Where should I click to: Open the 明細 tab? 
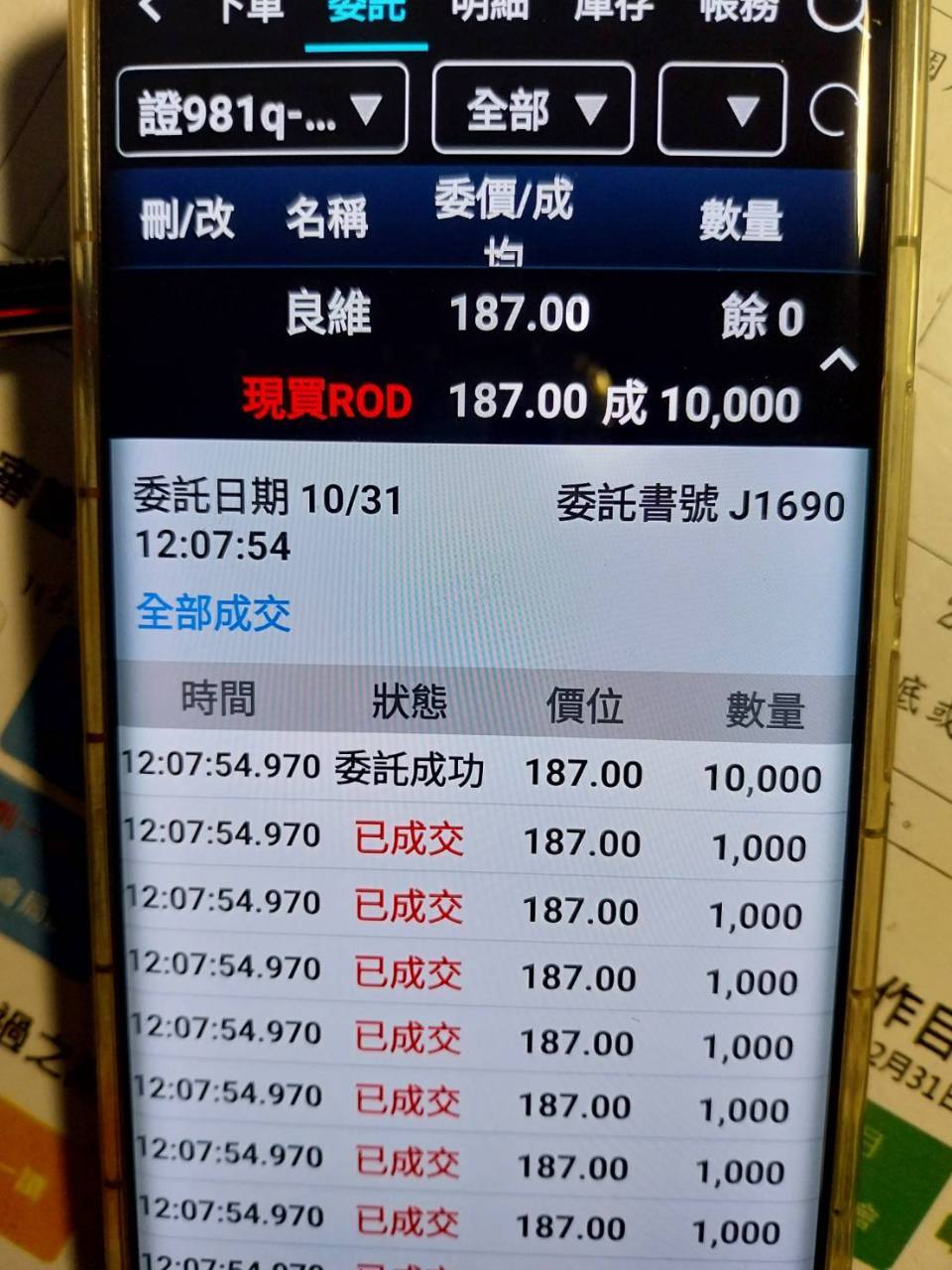tap(491, 11)
